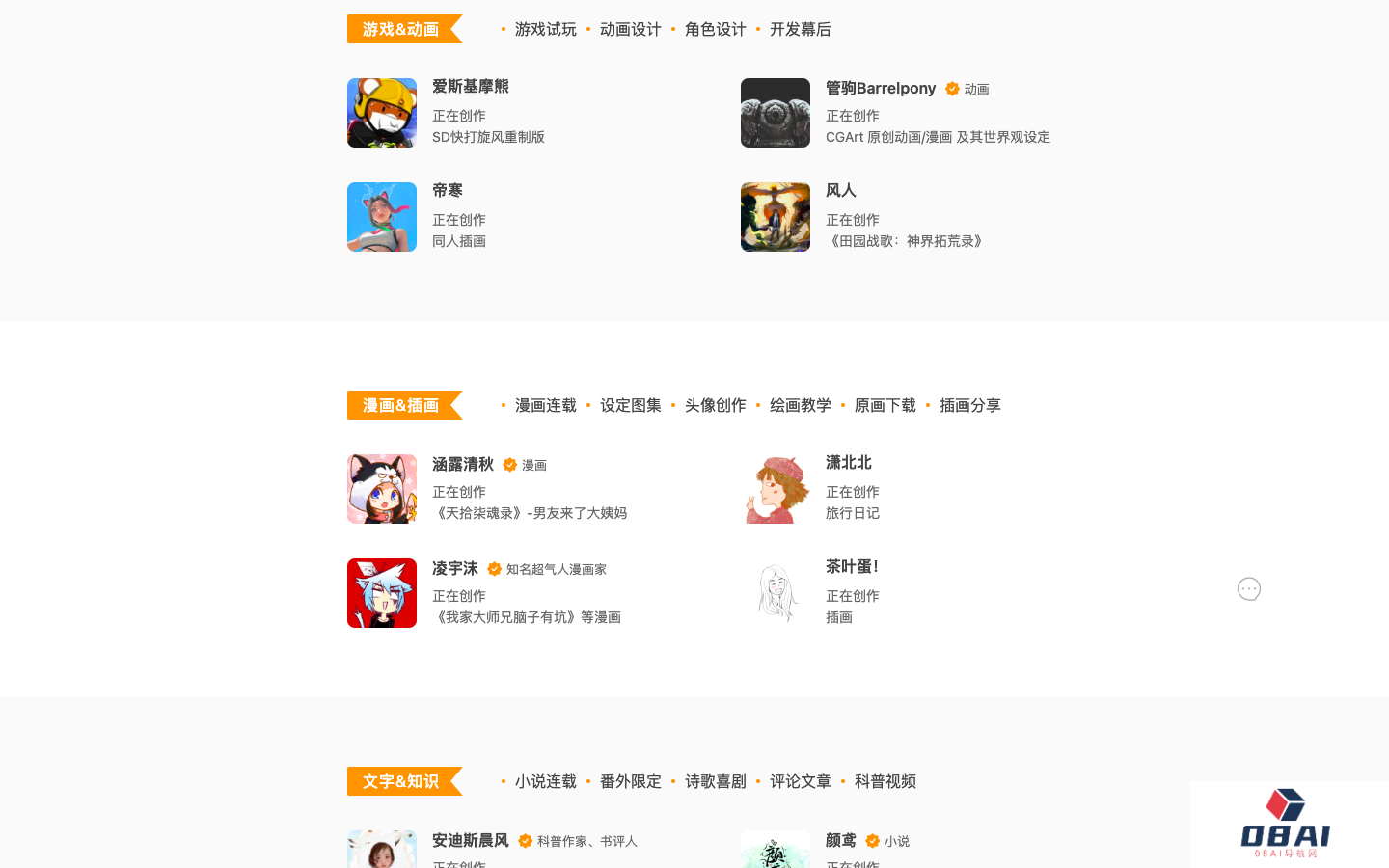
Task: Select the 动画设计 tag
Action: coord(630,29)
